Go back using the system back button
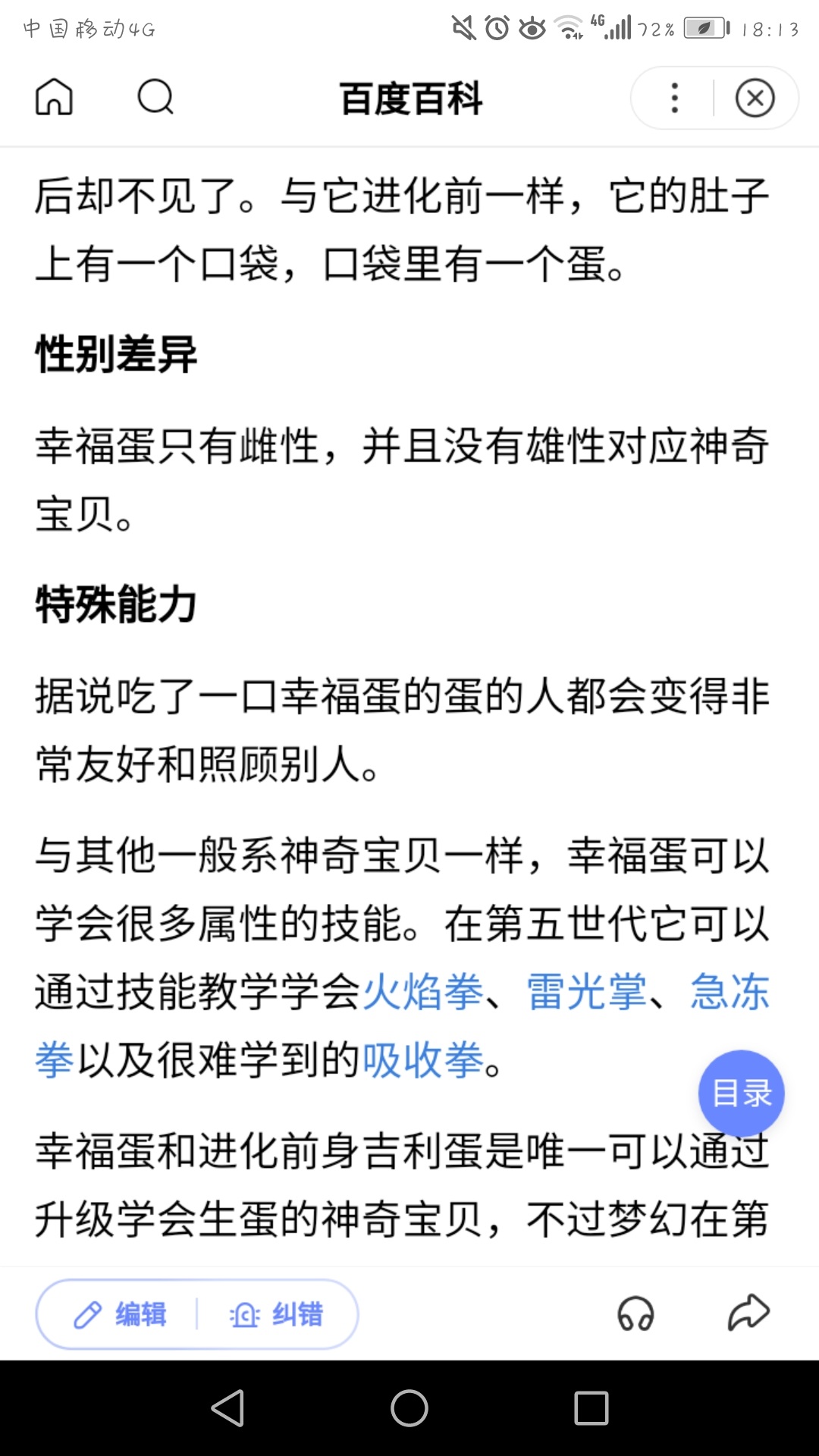819x1456 pixels. pos(227,1408)
